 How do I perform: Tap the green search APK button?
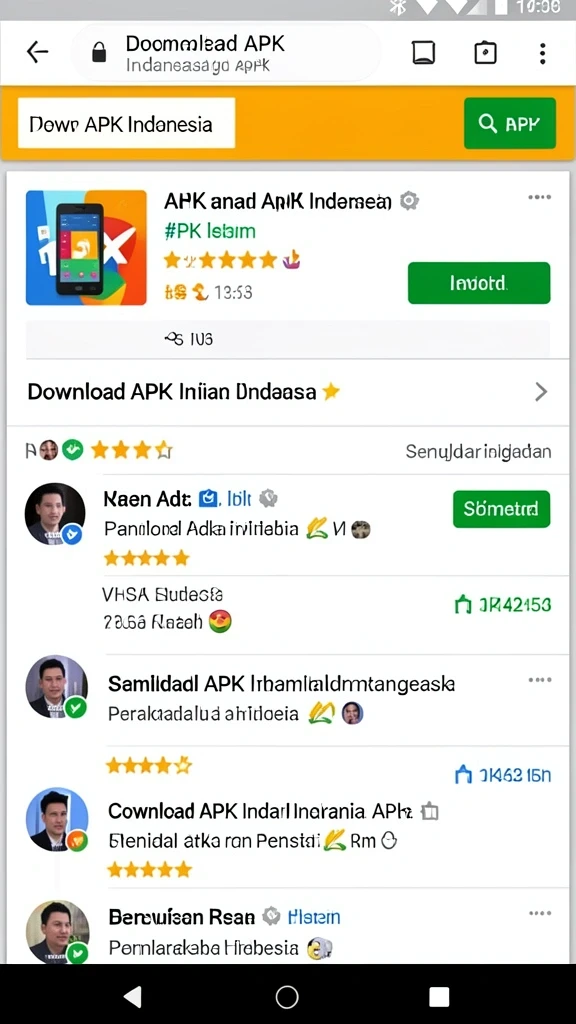509,123
